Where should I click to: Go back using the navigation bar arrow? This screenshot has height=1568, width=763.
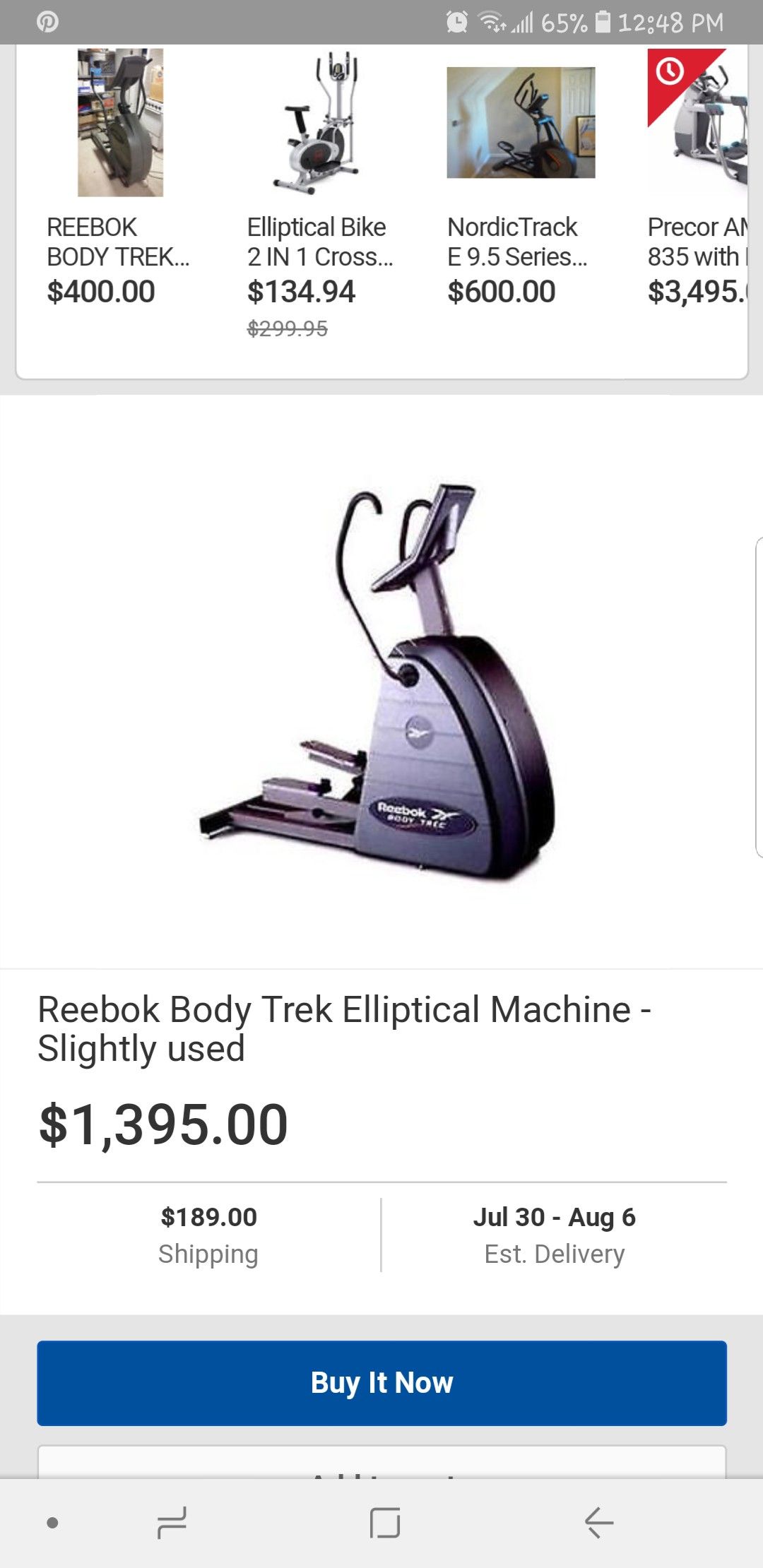coord(598,1522)
